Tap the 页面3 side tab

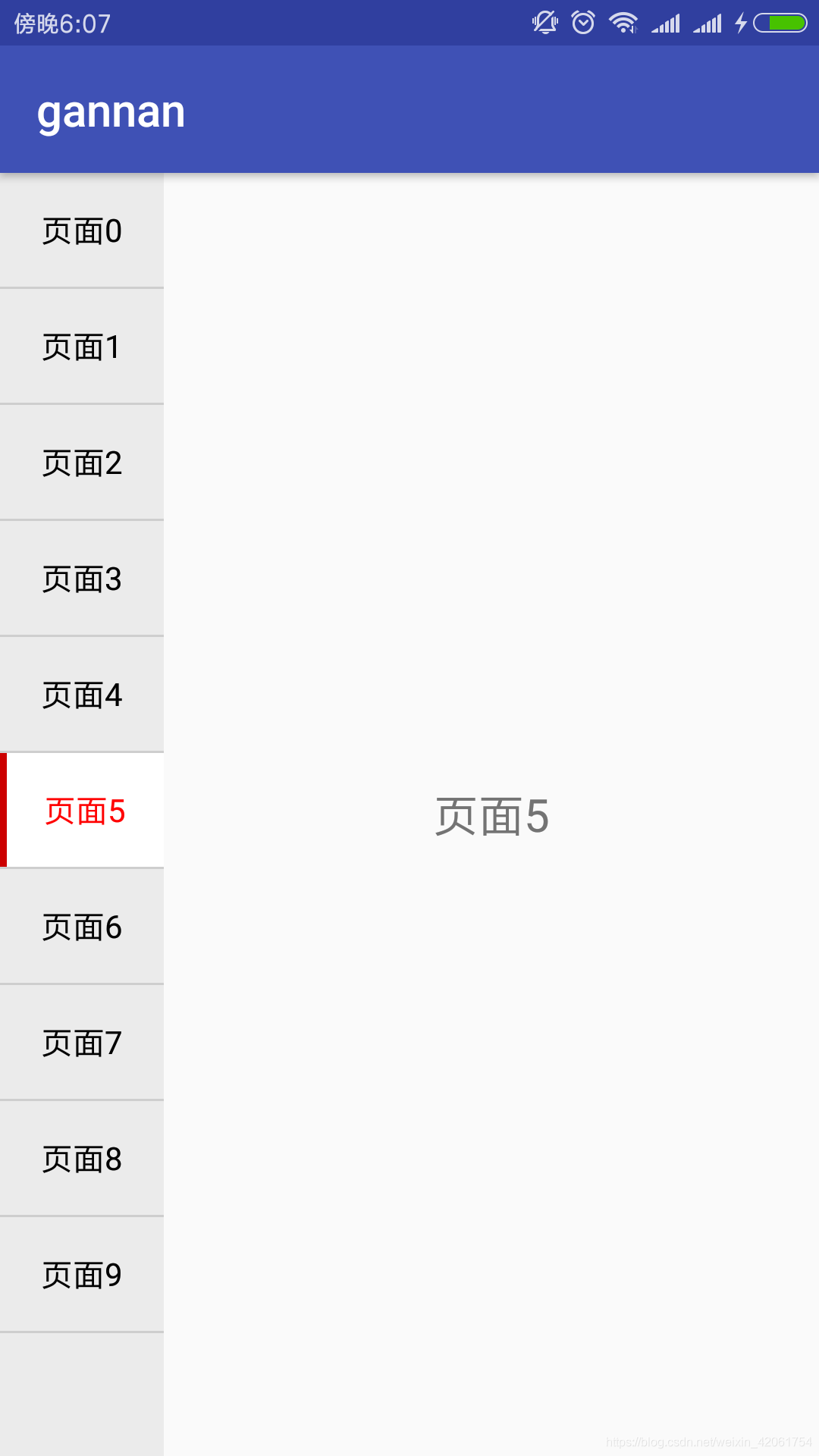coord(82,579)
